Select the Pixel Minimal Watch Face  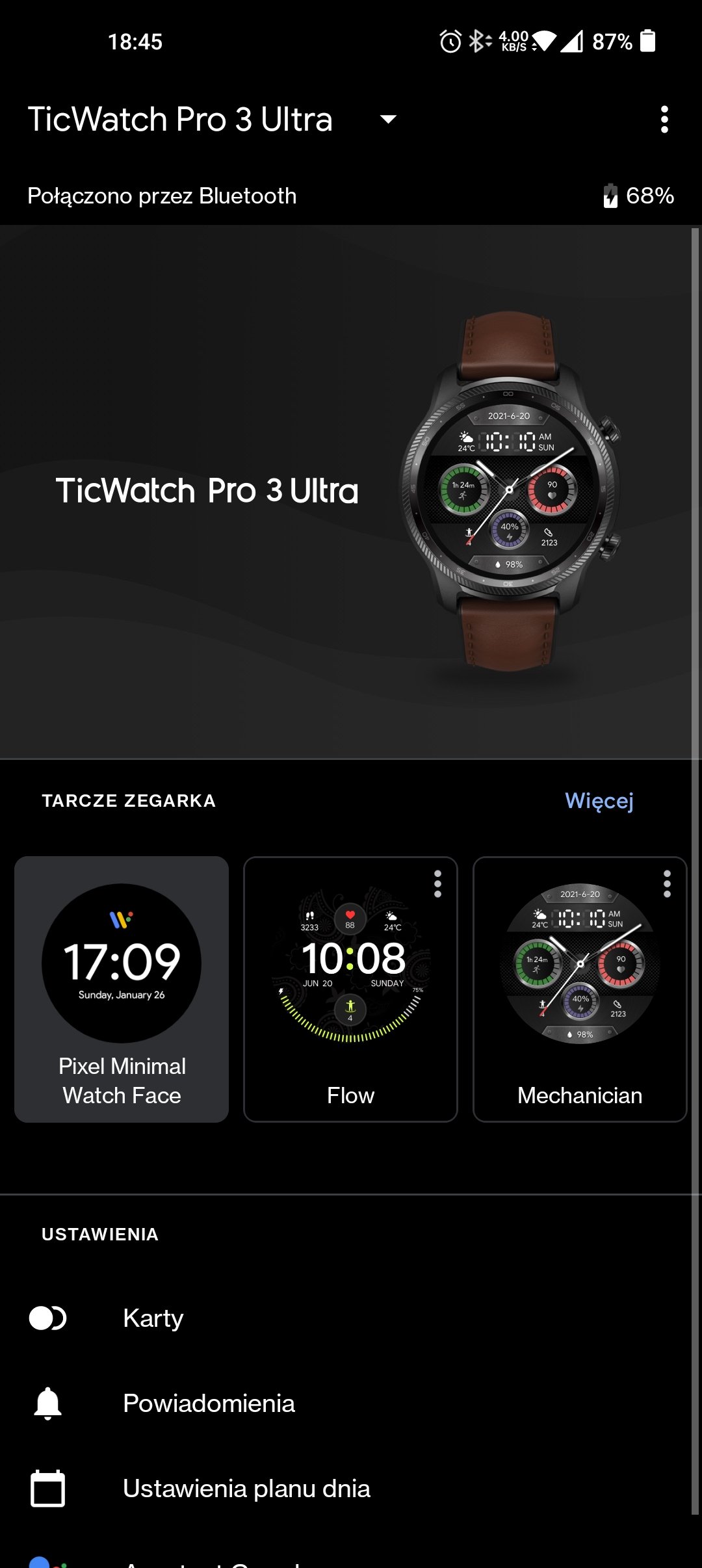(122, 989)
